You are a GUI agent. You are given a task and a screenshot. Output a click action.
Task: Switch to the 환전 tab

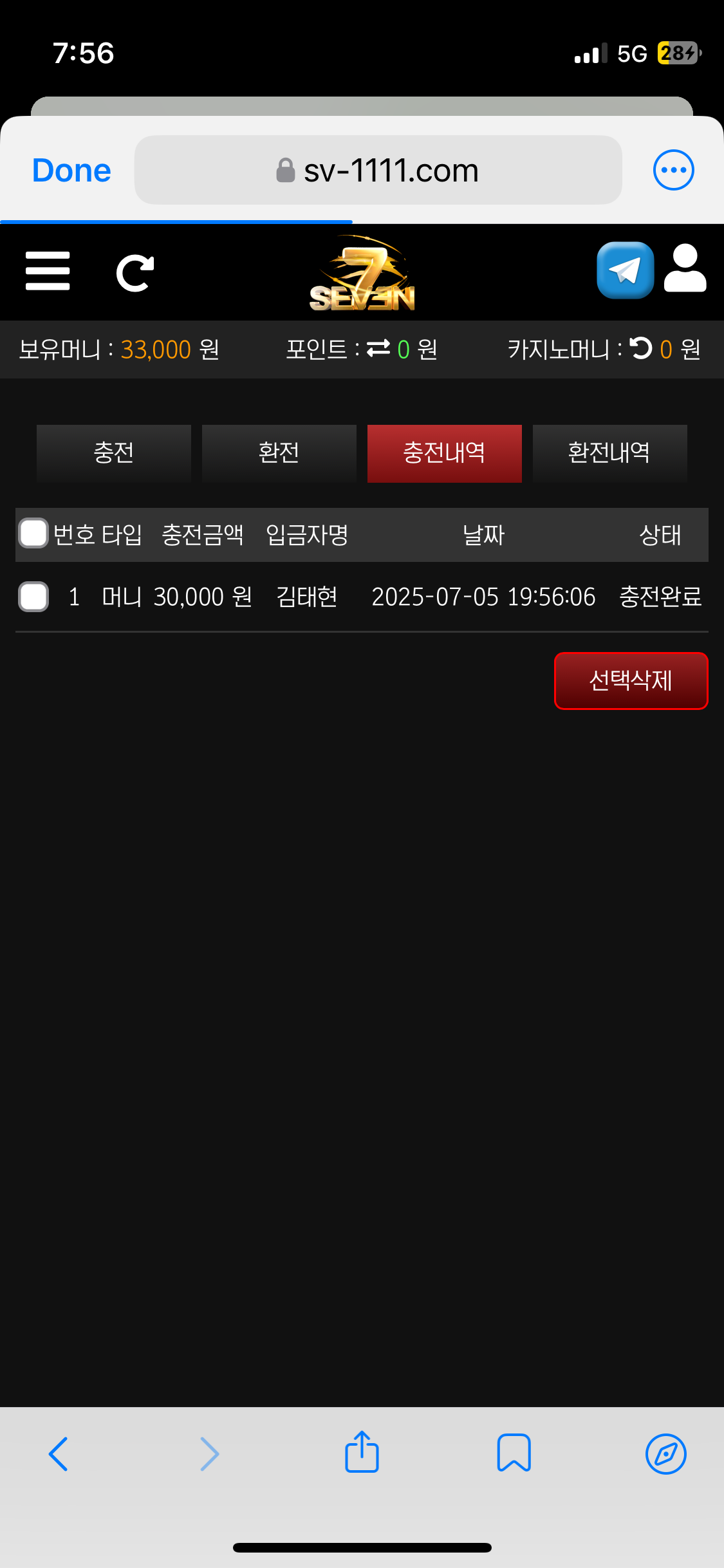(x=279, y=453)
